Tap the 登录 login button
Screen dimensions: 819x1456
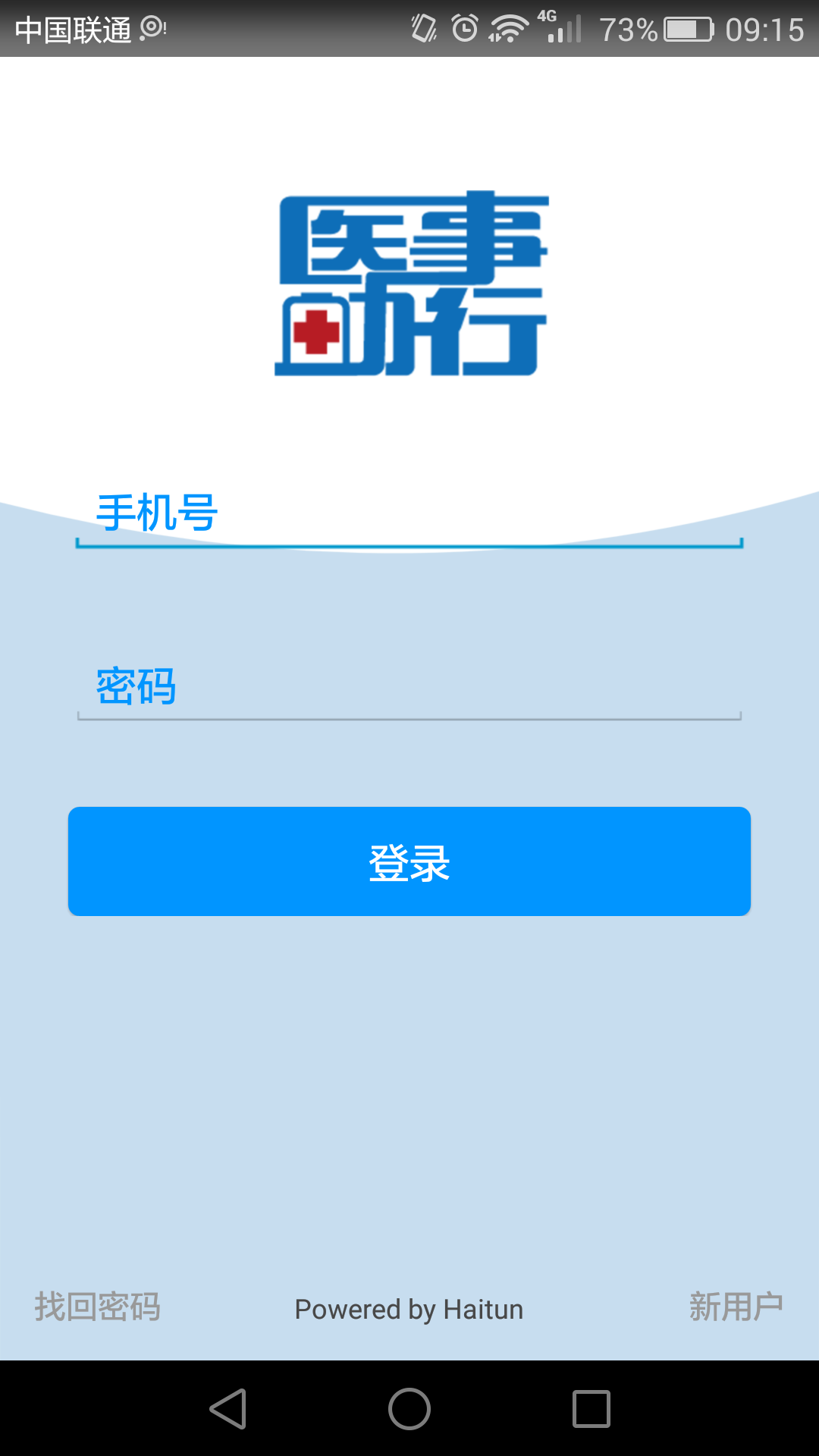pos(409,861)
